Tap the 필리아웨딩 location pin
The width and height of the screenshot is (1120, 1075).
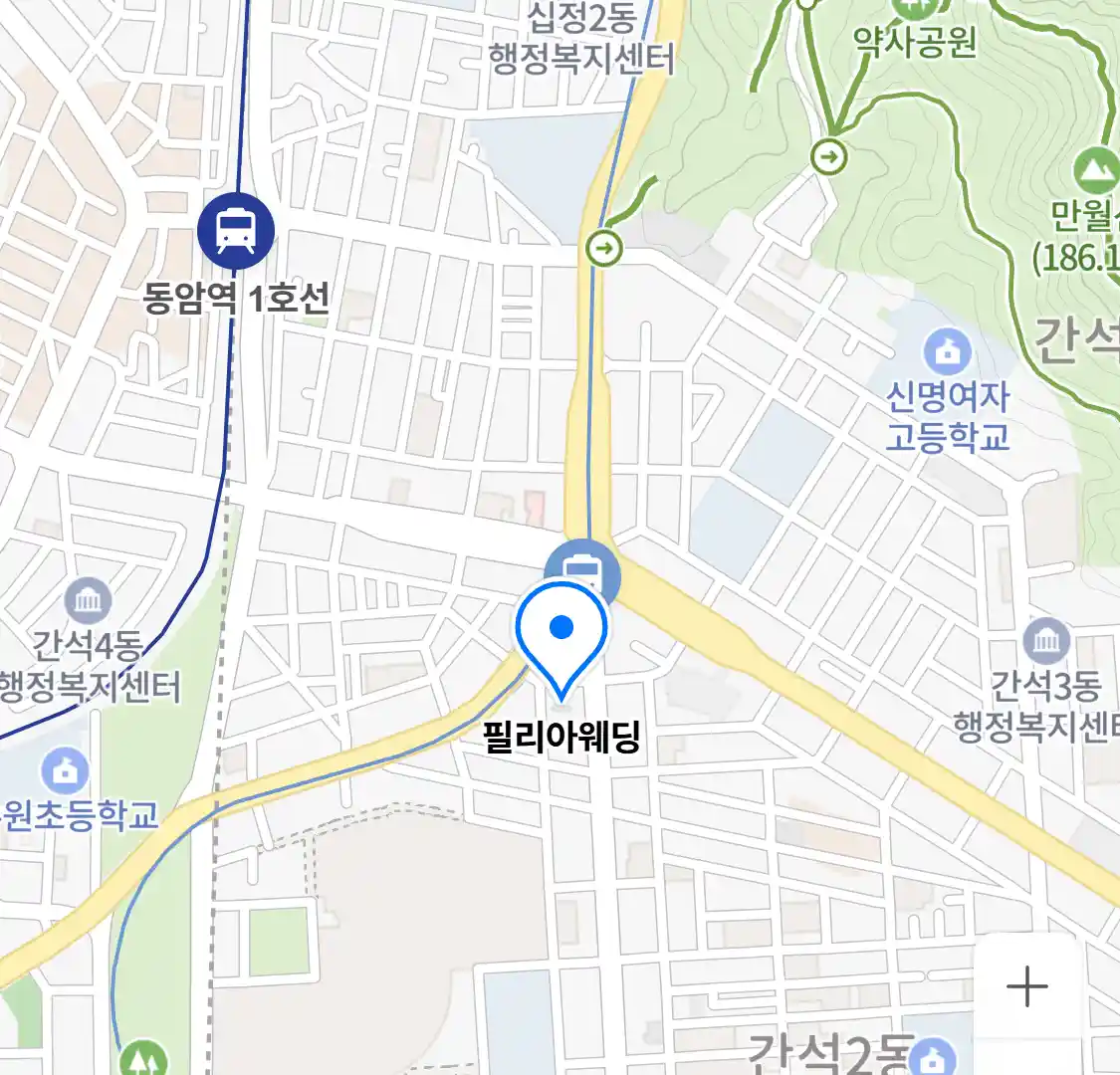click(x=561, y=631)
